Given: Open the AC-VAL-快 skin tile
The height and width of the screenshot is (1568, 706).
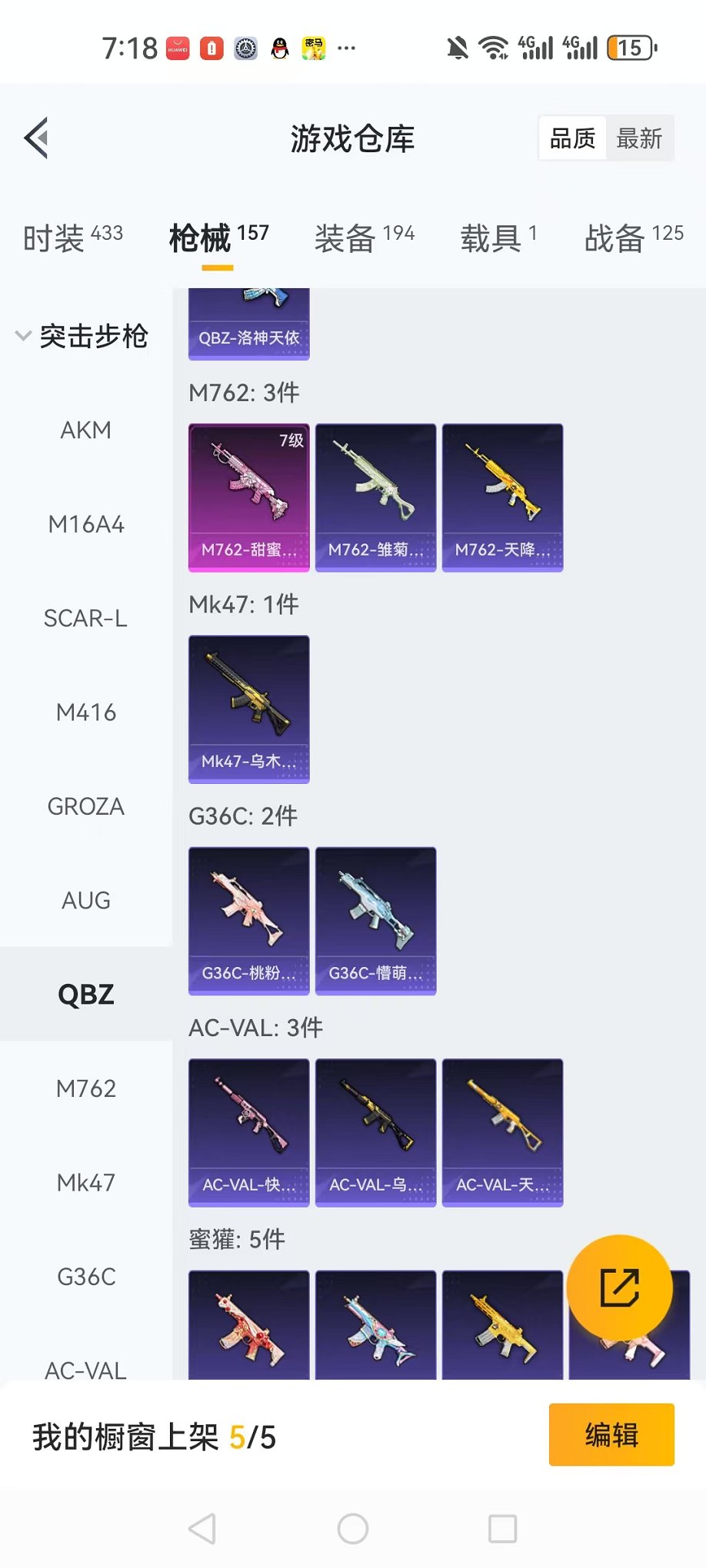Looking at the screenshot, I should coord(249,1132).
